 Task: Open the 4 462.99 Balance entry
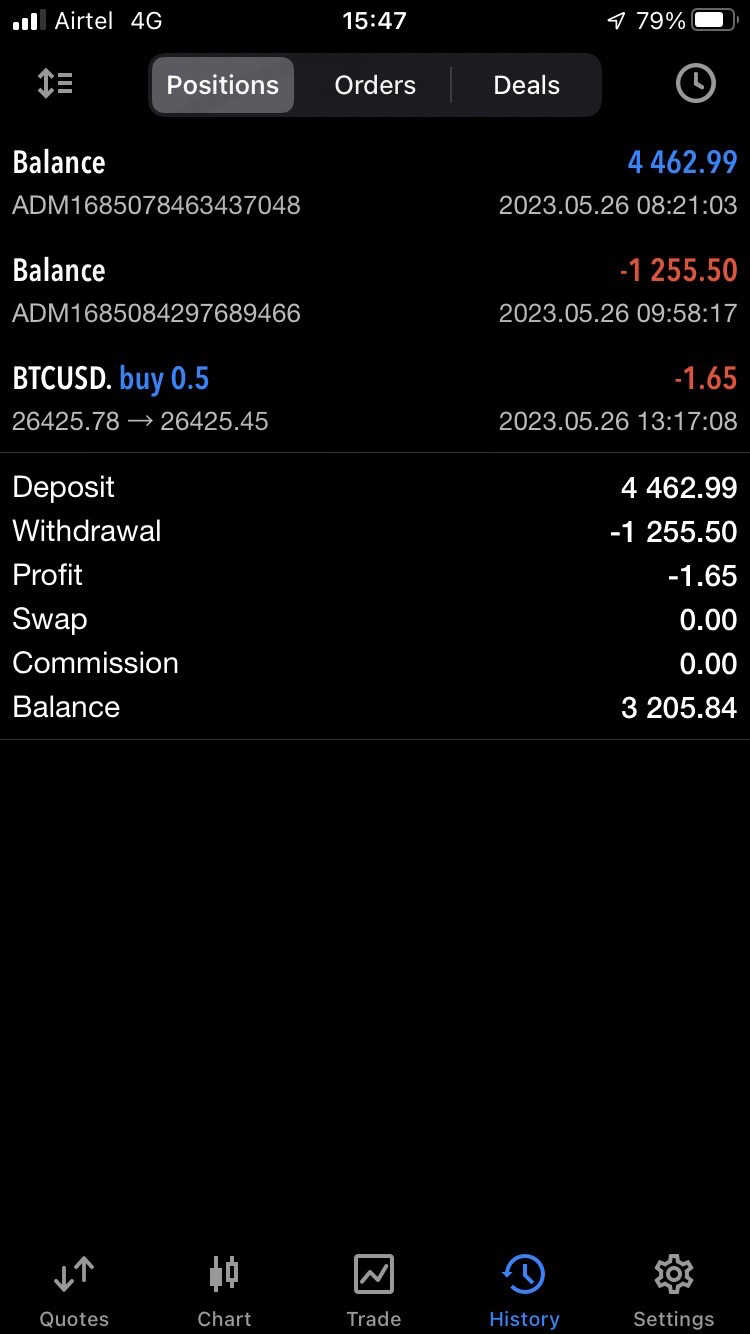click(x=374, y=182)
